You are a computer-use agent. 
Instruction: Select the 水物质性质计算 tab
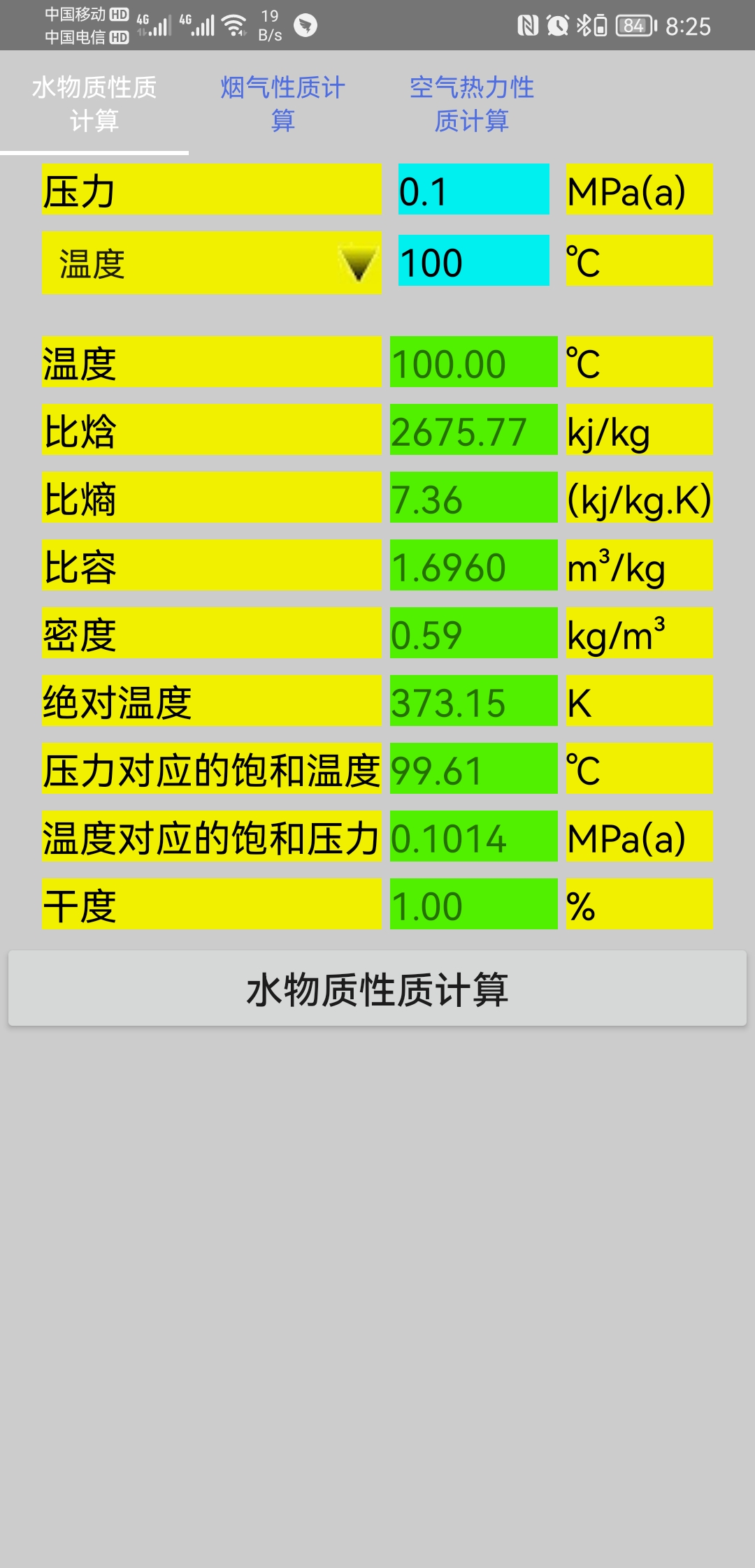(x=94, y=103)
